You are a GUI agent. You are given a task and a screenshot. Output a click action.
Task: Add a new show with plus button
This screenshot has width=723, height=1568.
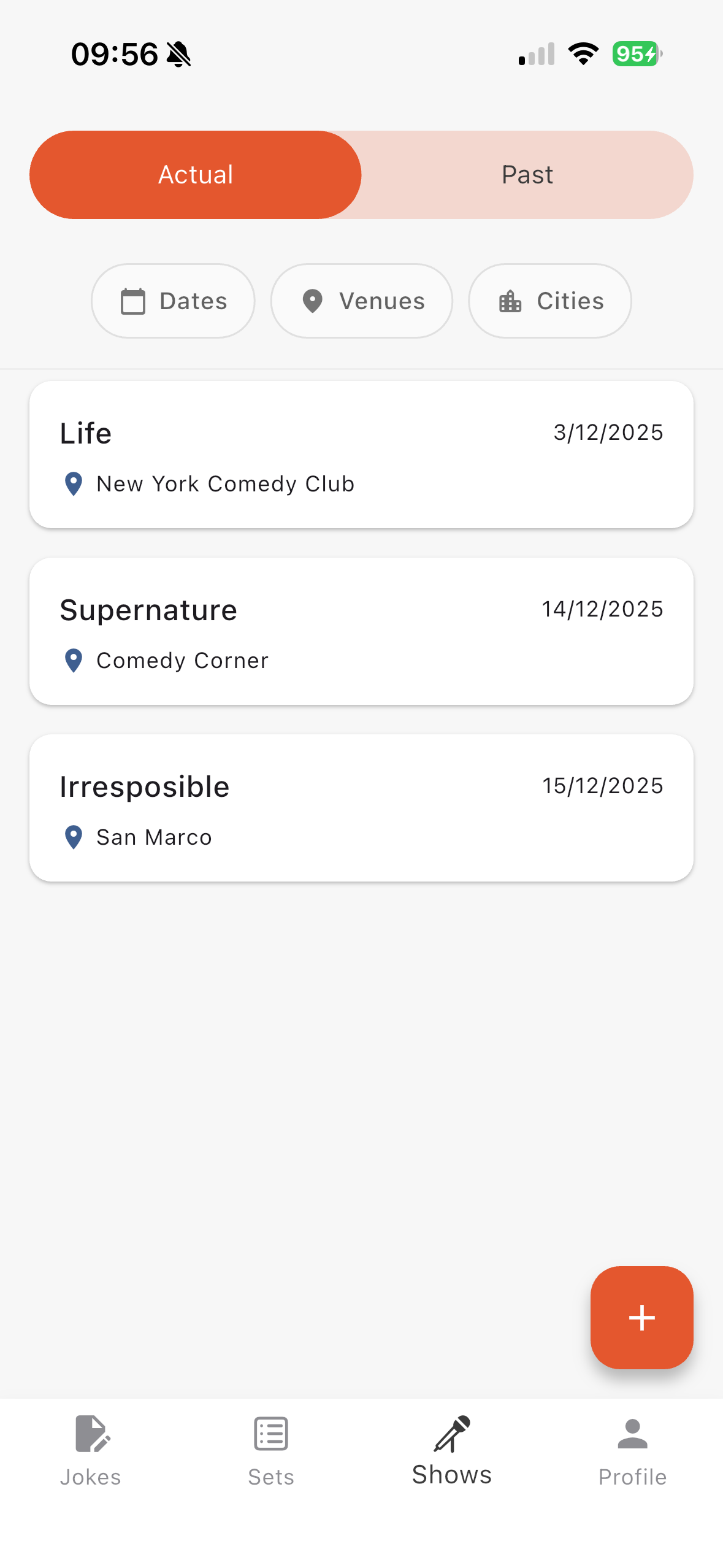point(641,1317)
